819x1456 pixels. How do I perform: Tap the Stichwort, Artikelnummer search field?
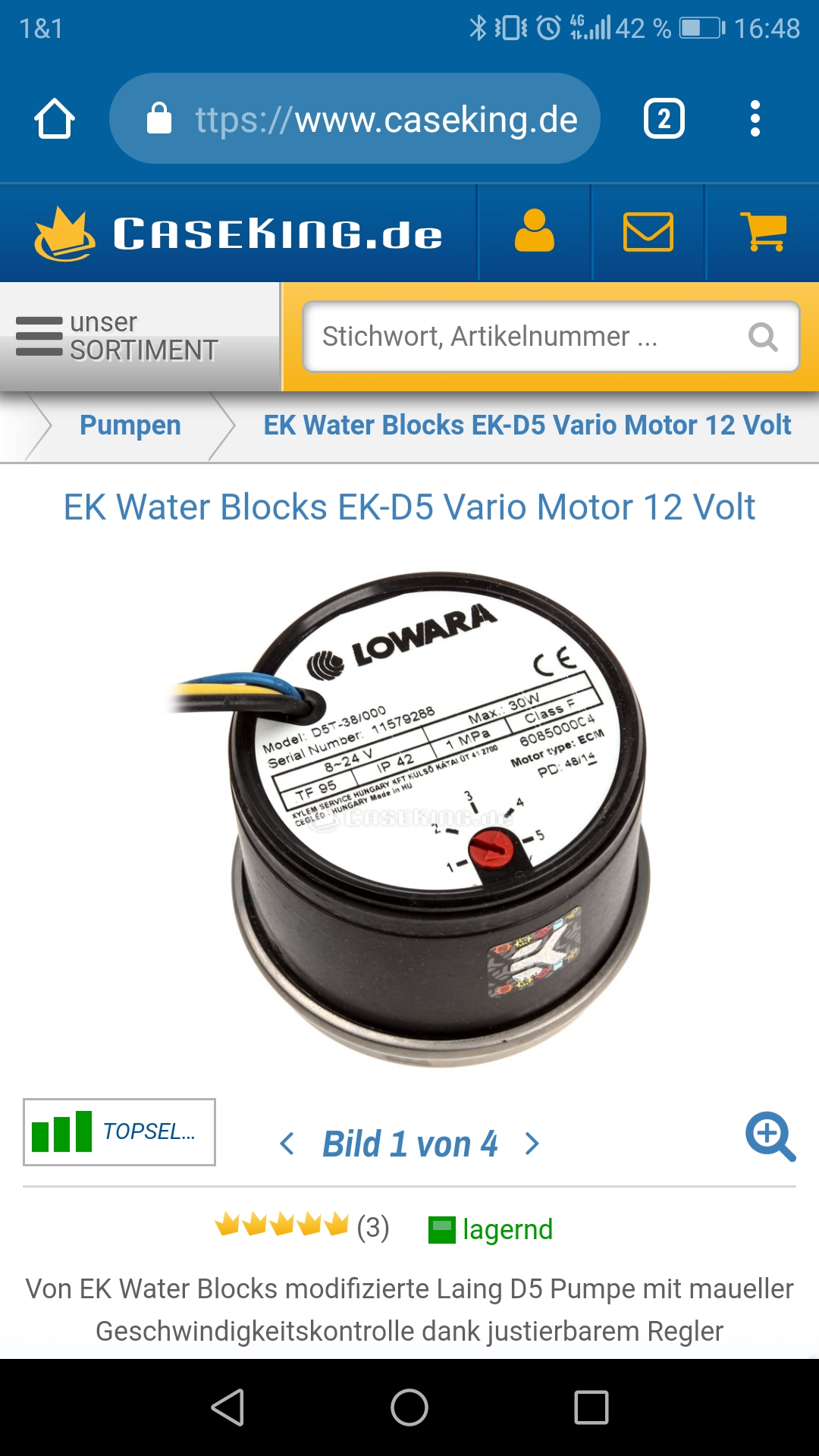[523, 337]
